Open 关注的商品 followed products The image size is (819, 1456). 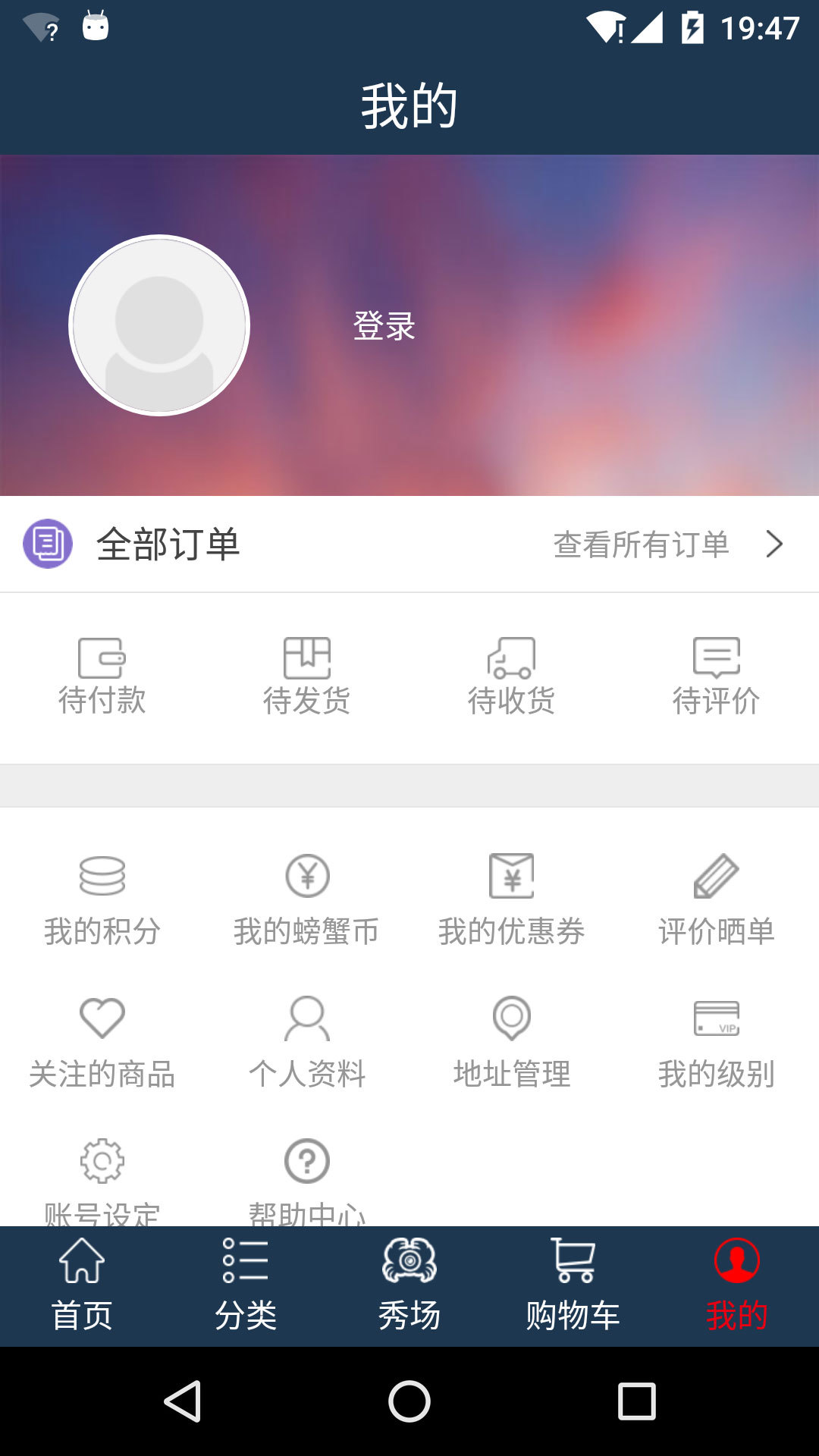[x=102, y=1043]
